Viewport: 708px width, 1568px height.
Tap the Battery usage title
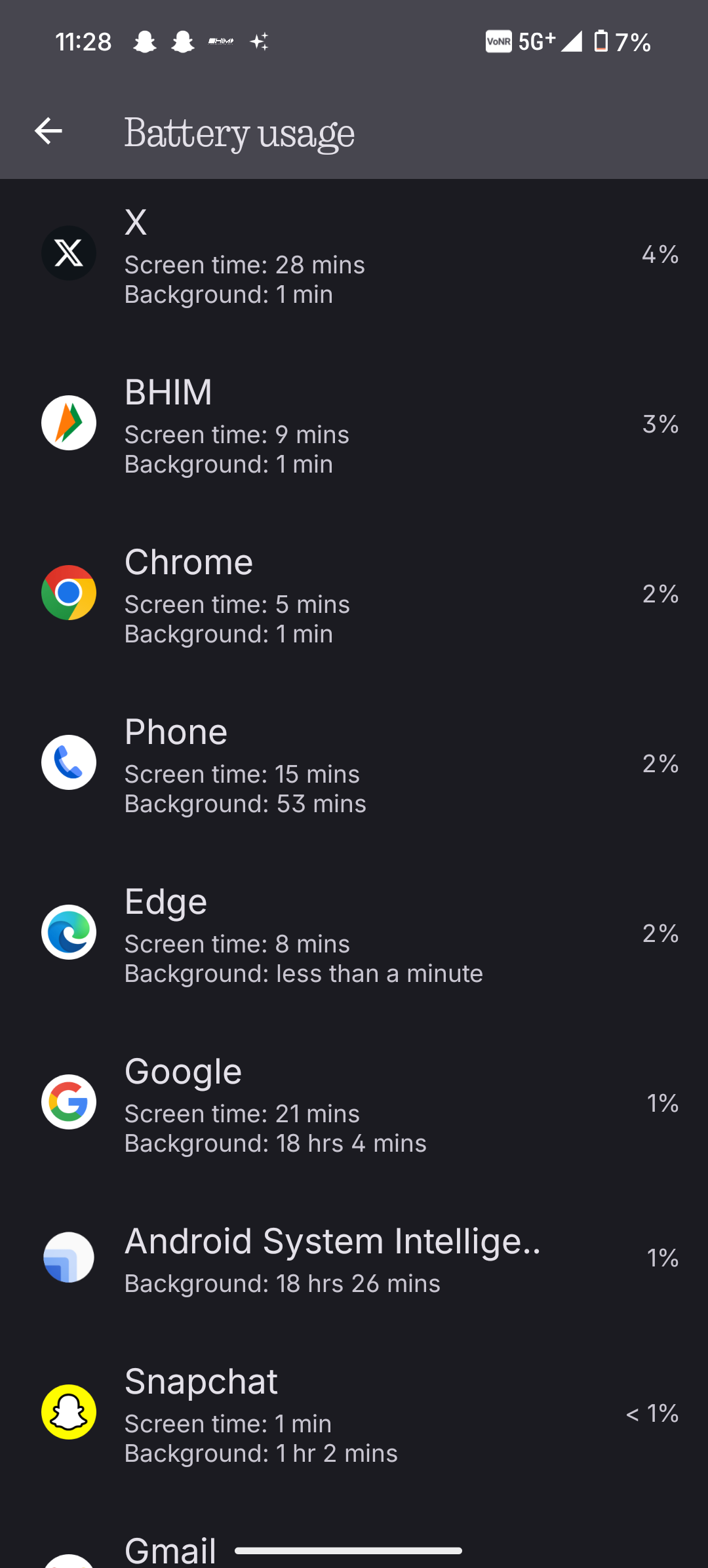(239, 132)
